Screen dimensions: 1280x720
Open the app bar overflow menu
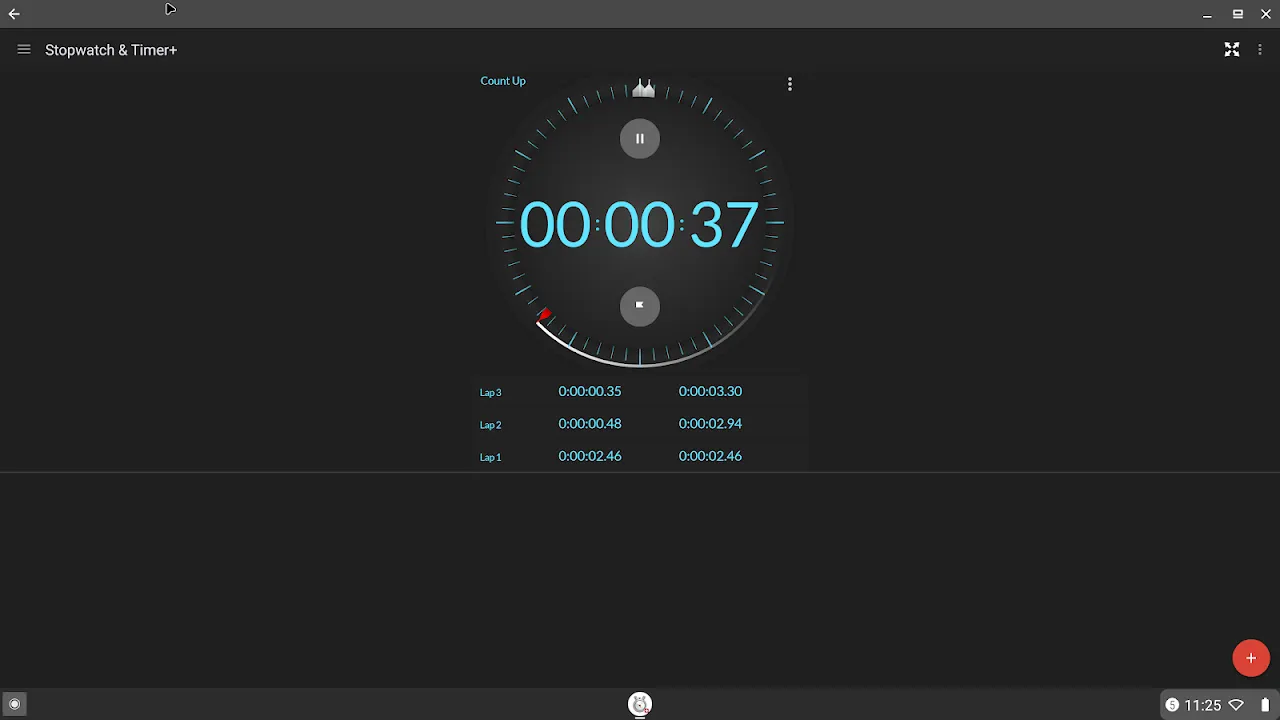(x=1260, y=50)
